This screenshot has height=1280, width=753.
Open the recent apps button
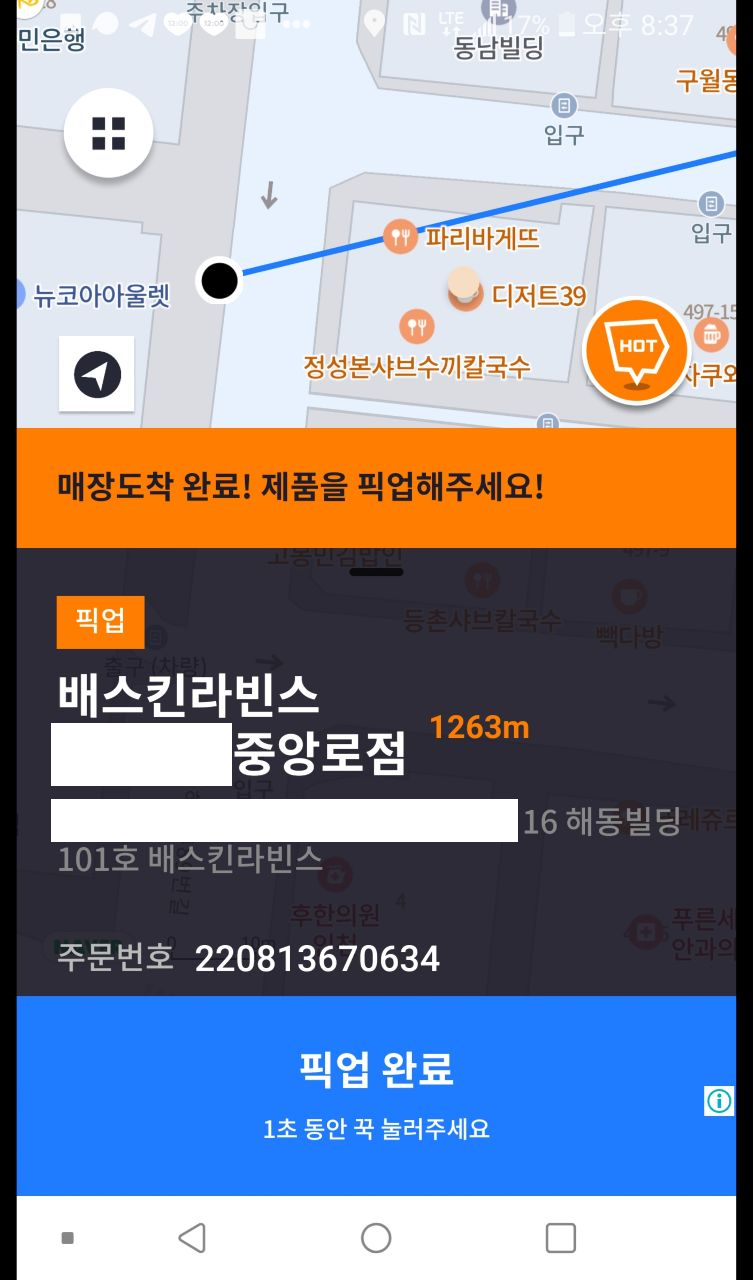click(561, 1238)
